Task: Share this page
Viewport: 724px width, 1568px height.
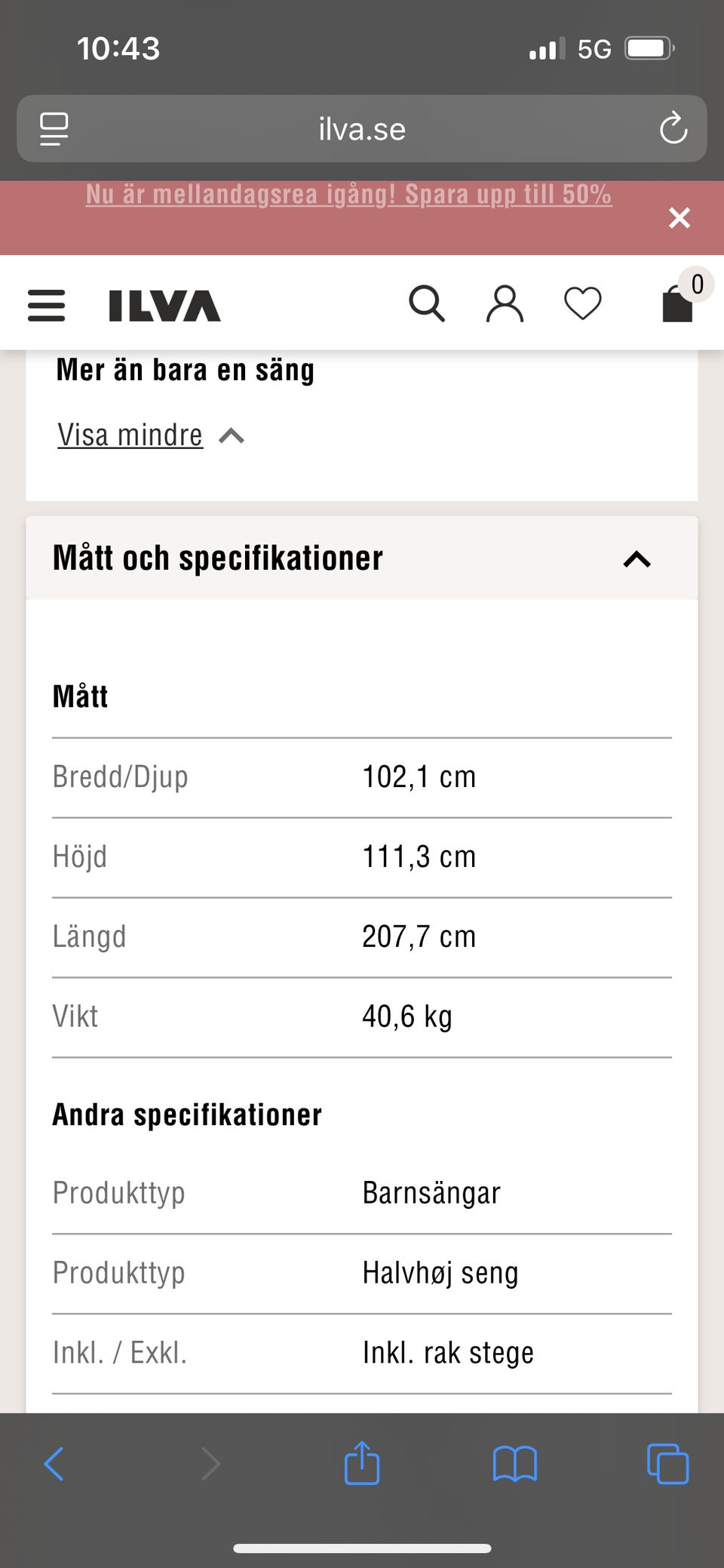Action: pos(362,1462)
